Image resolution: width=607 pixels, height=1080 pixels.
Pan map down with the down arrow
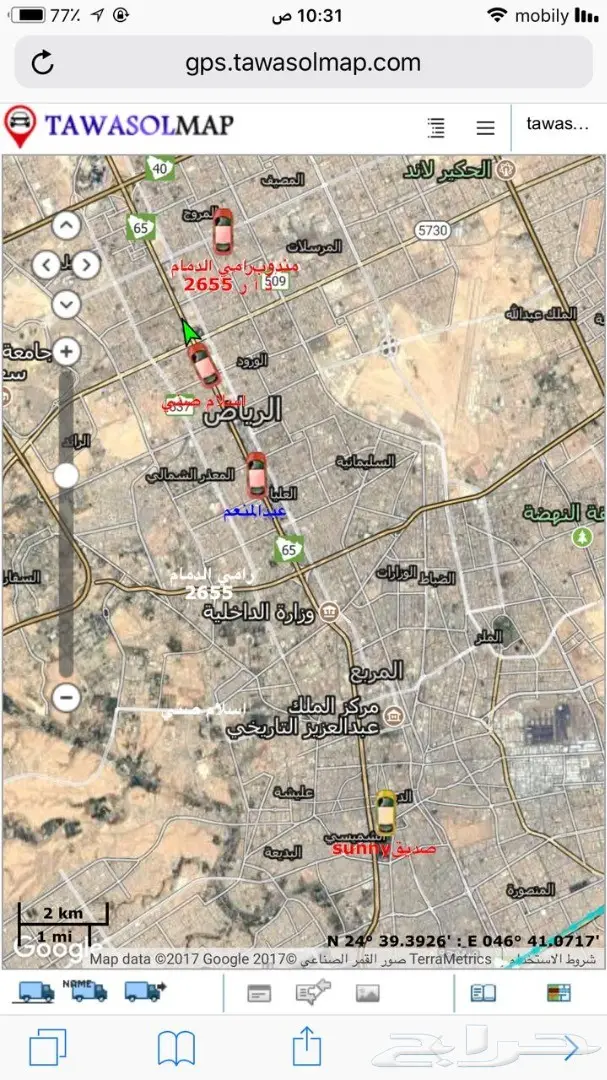point(66,303)
